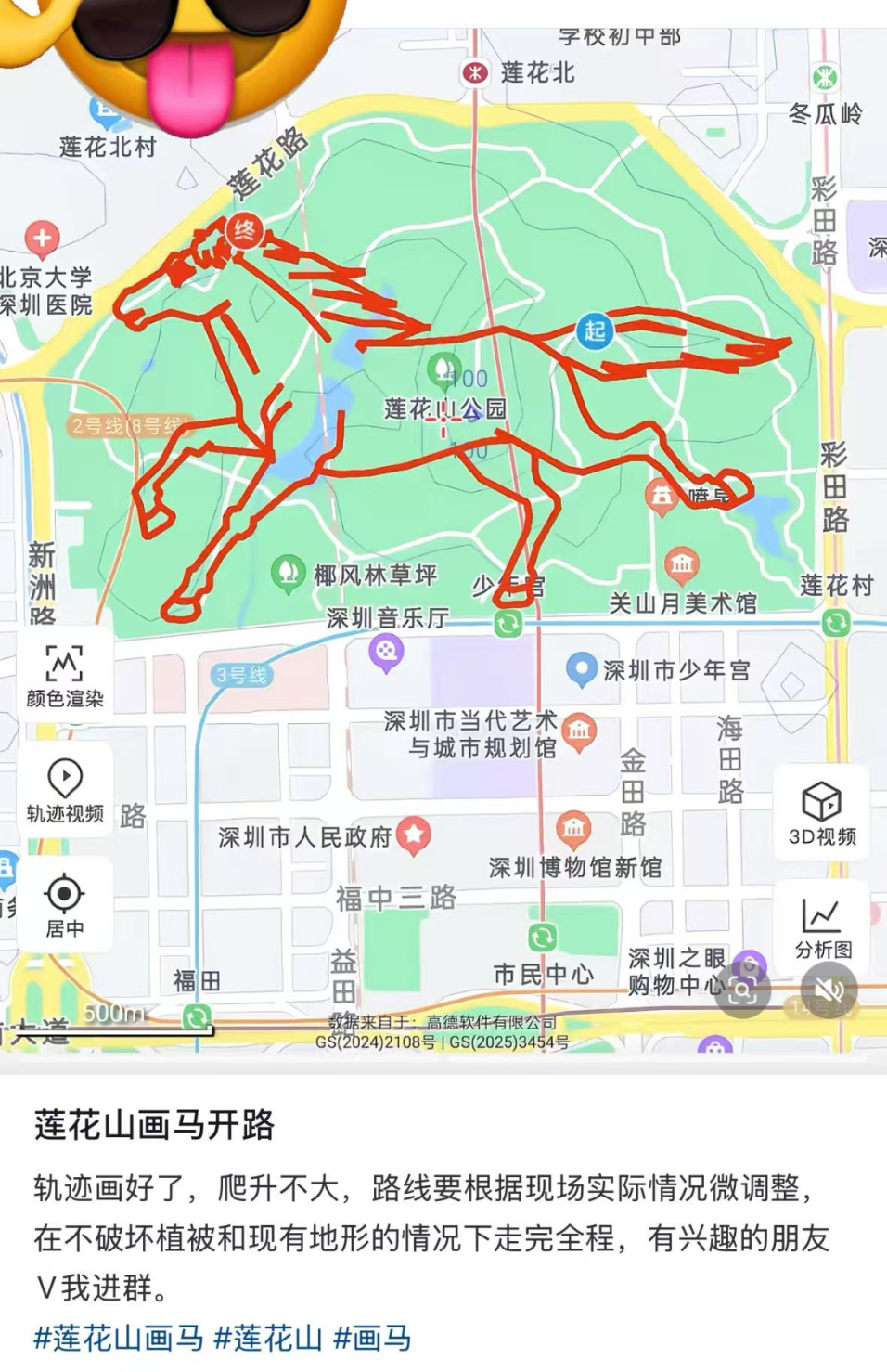Open hashtag #莲花山

point(268,1338)
